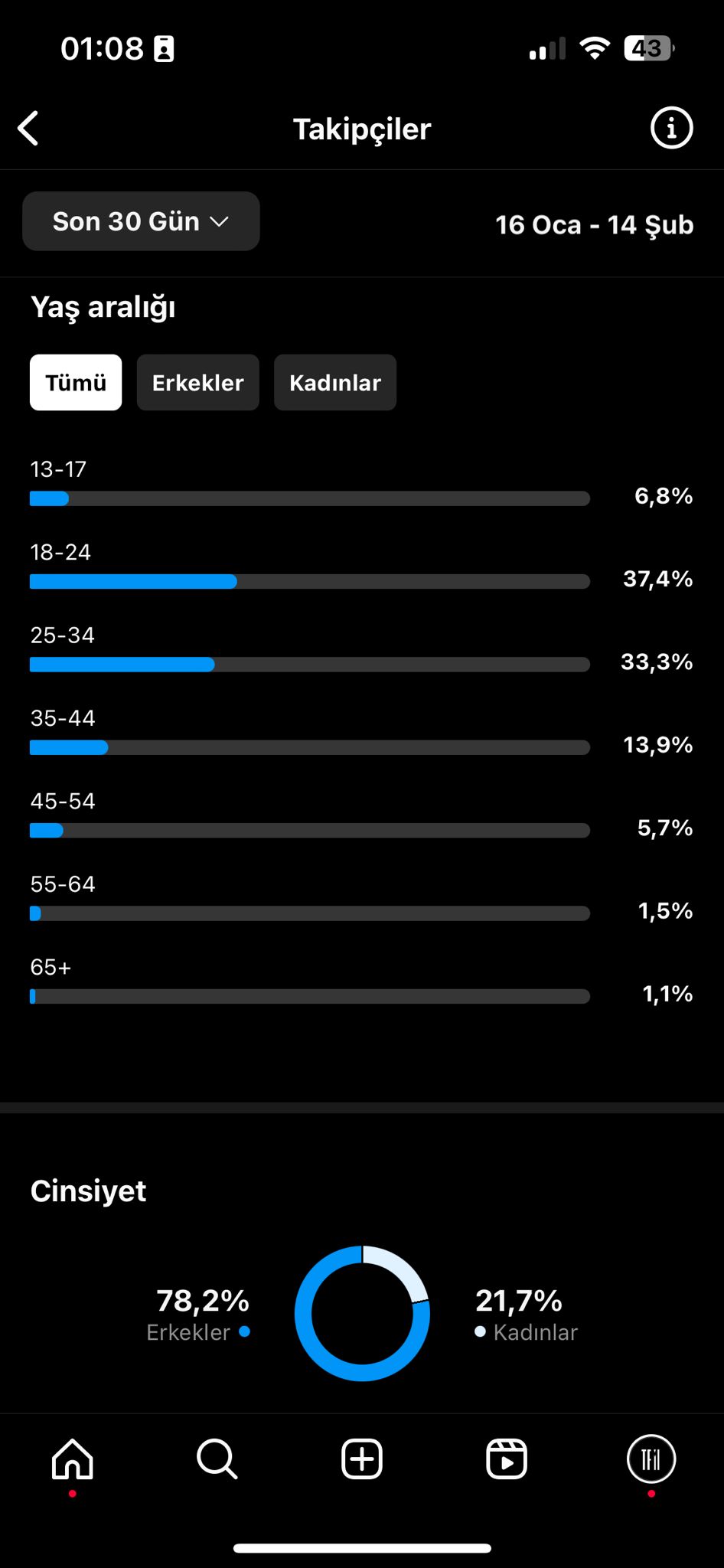Open the Reels tab
This screenshot has height=1568, width=724.
coord(507,1459)
